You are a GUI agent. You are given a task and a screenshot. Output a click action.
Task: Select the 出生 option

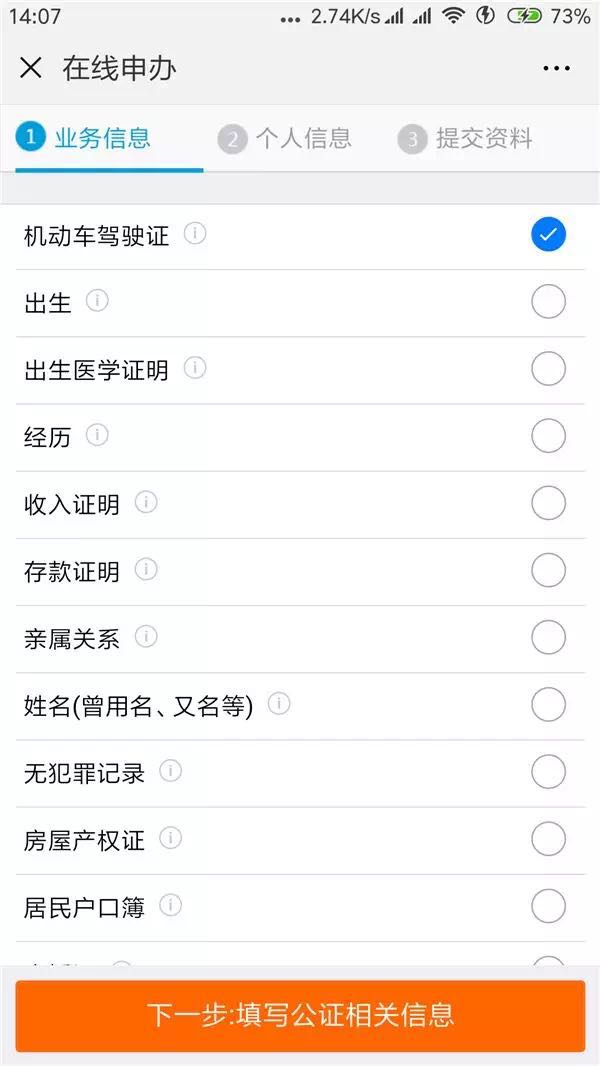pos(548,302)
